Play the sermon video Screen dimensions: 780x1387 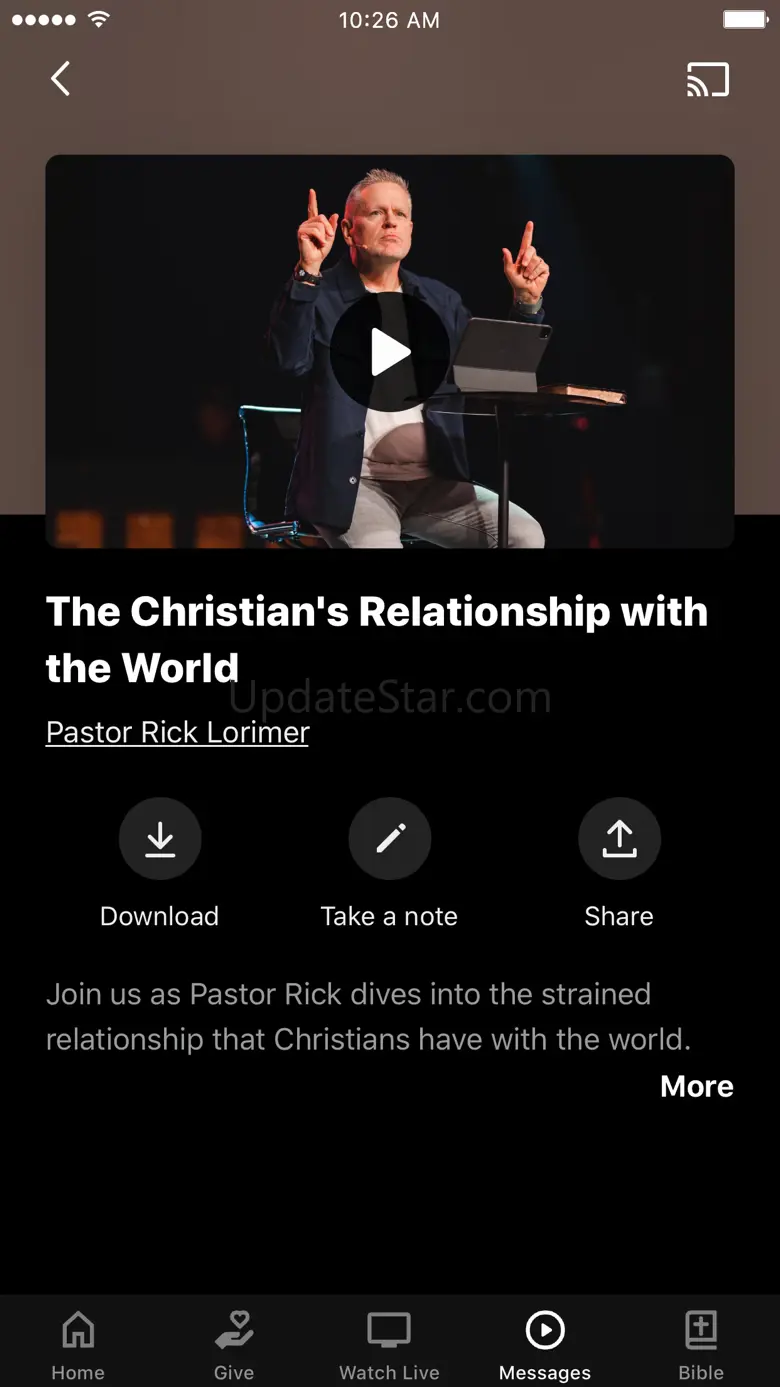pos(389,352)
